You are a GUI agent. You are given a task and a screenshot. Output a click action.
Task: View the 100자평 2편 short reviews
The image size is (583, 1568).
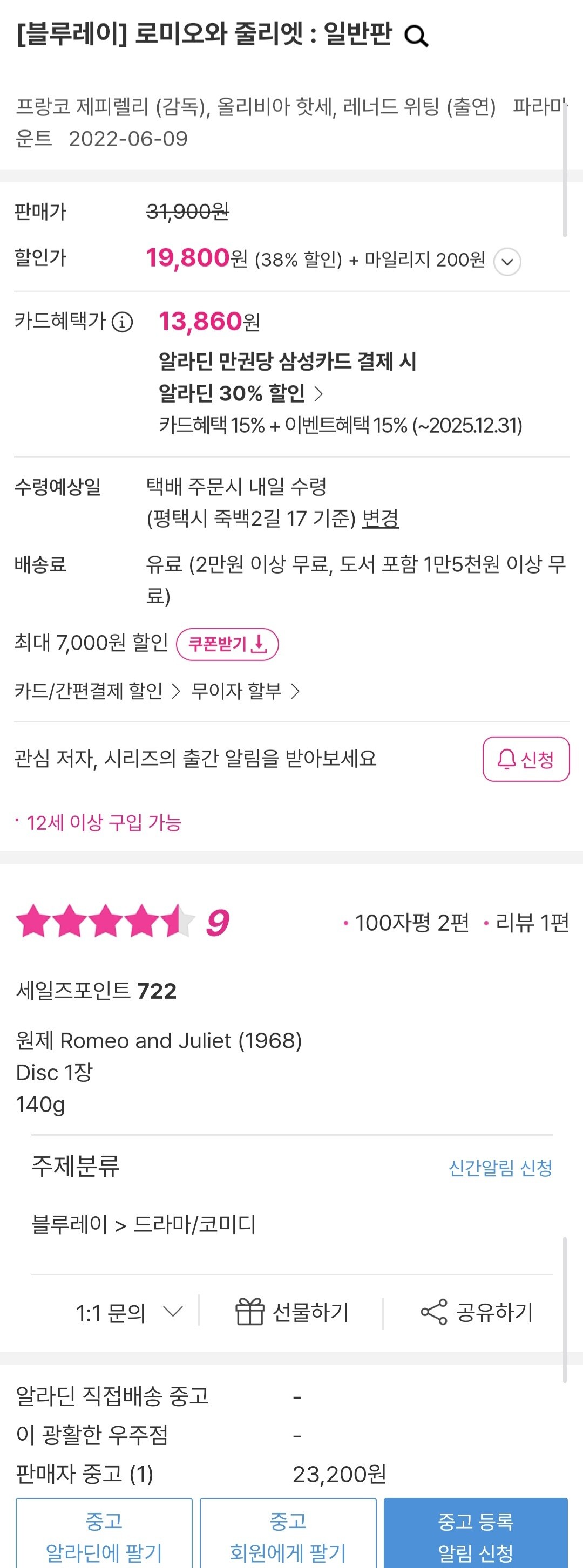[x=406, y=923]
